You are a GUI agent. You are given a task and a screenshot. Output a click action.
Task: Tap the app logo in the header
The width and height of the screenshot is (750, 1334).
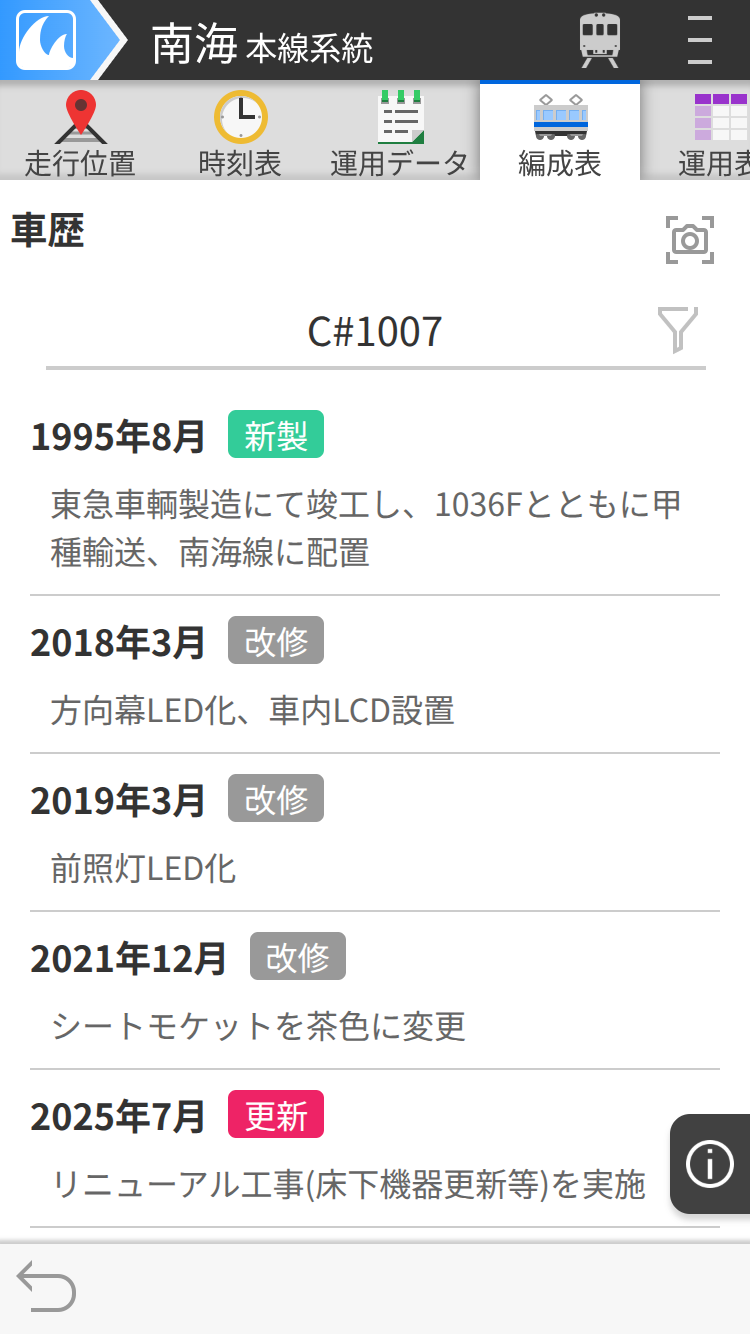46,40
